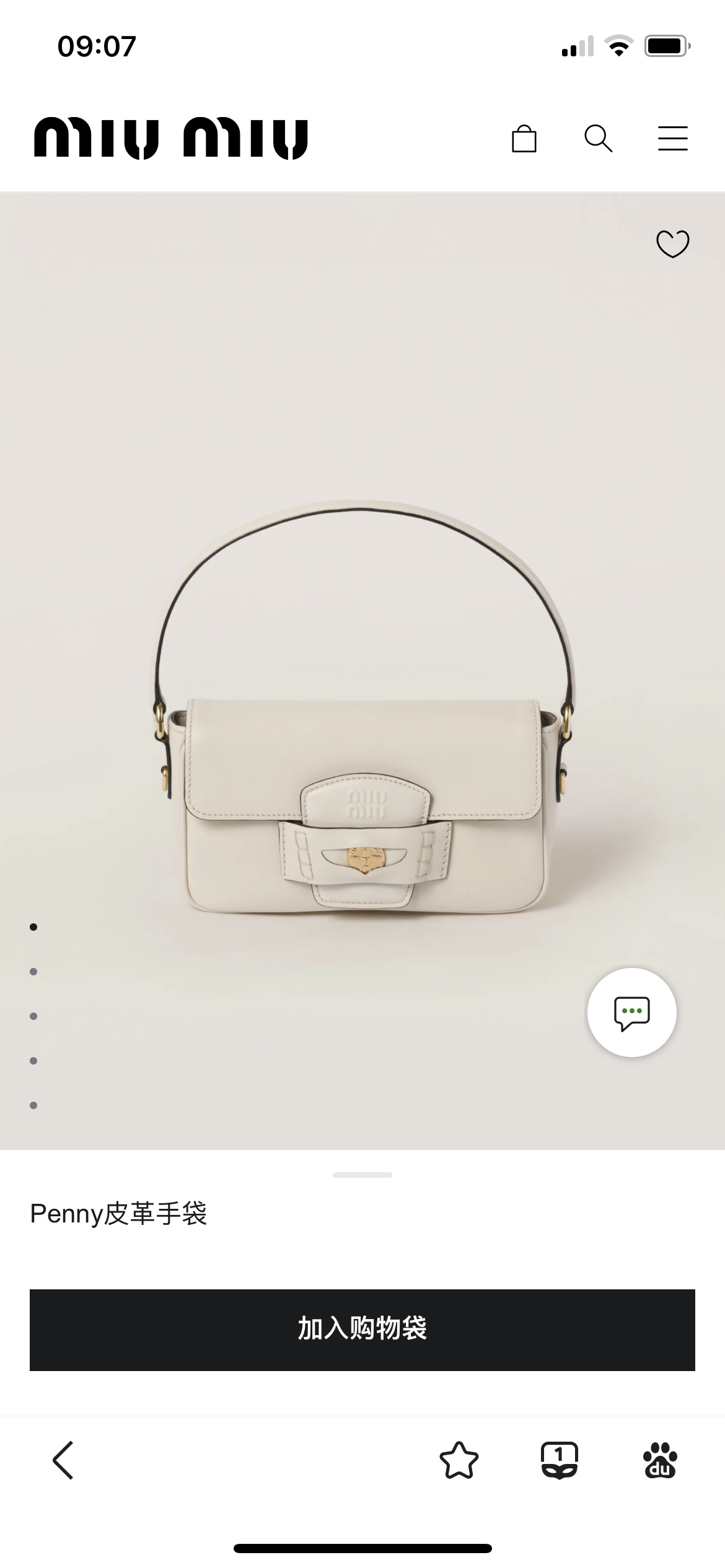Screen dimensions: 725x1568
Task: Open browser tabs switcher
Action: 560,1460
